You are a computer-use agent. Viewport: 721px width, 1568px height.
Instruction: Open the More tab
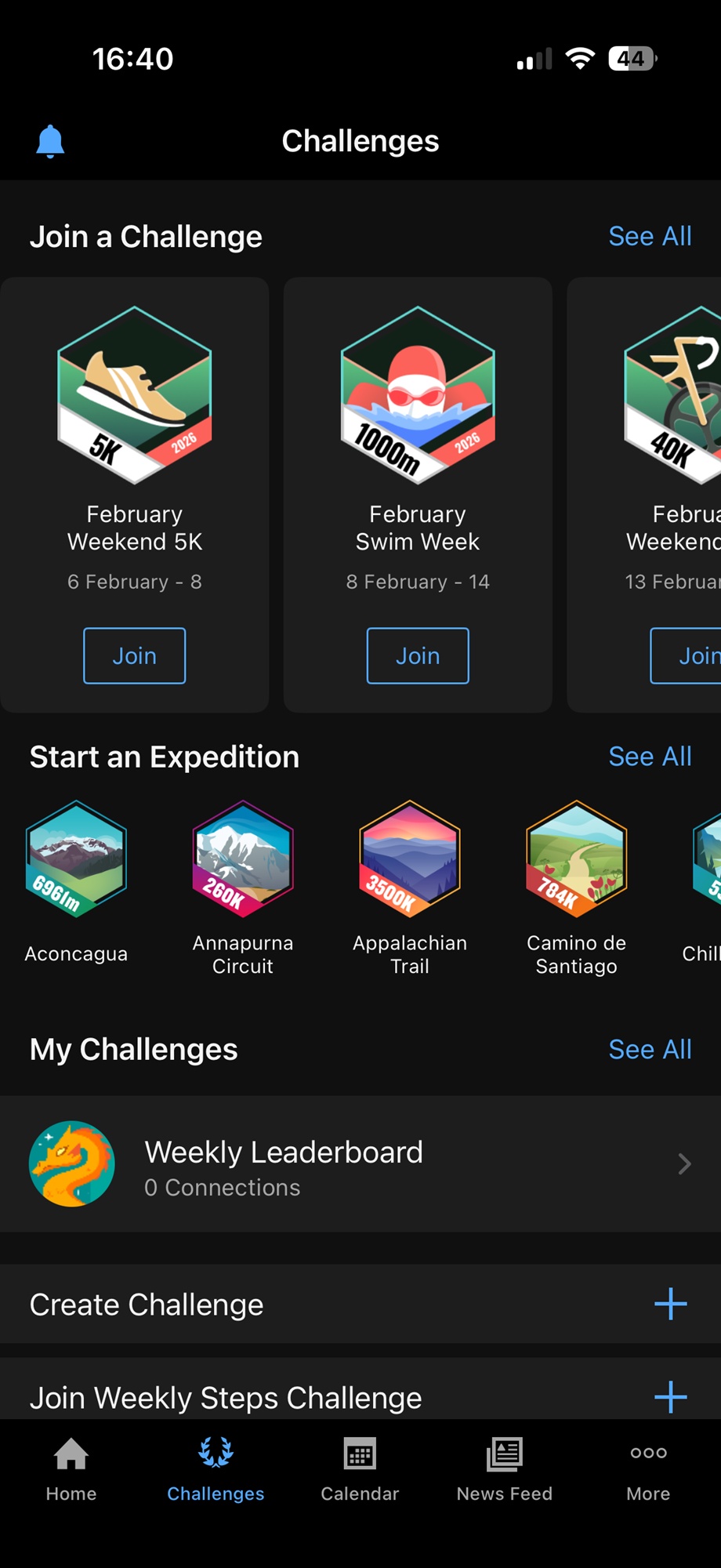(648, 1470)
